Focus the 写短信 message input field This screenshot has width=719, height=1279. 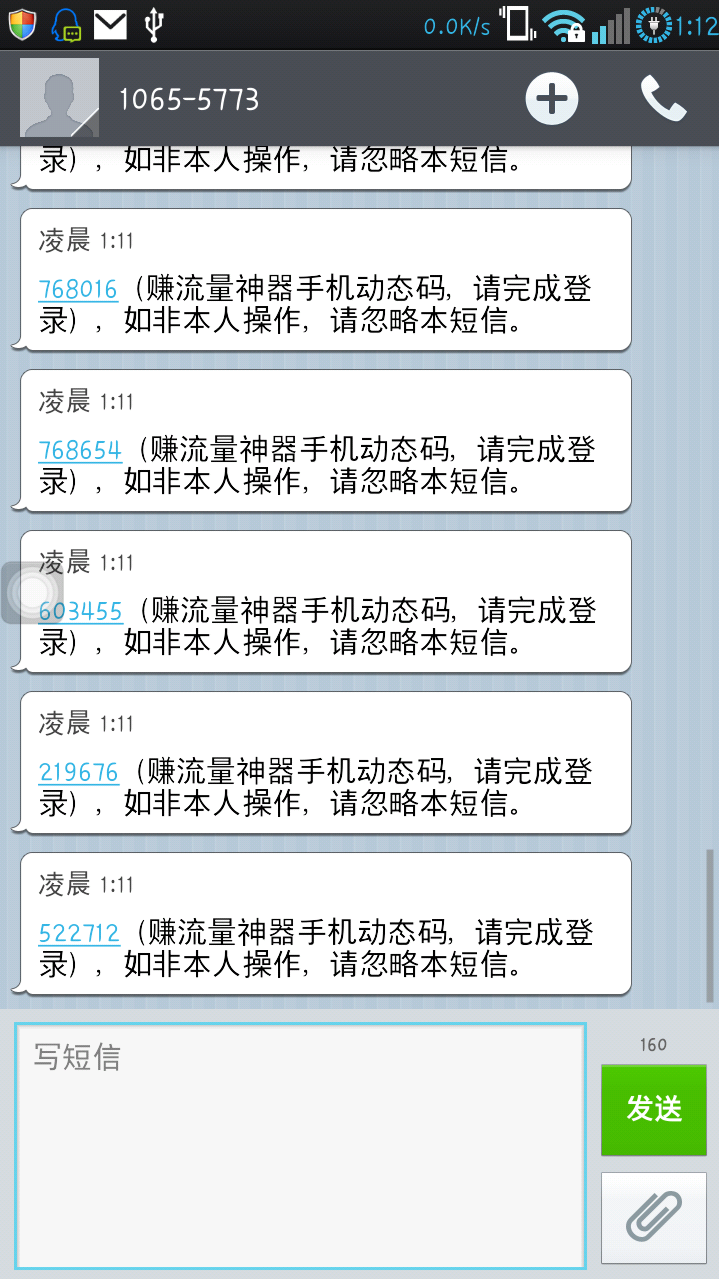(300, 1145)
